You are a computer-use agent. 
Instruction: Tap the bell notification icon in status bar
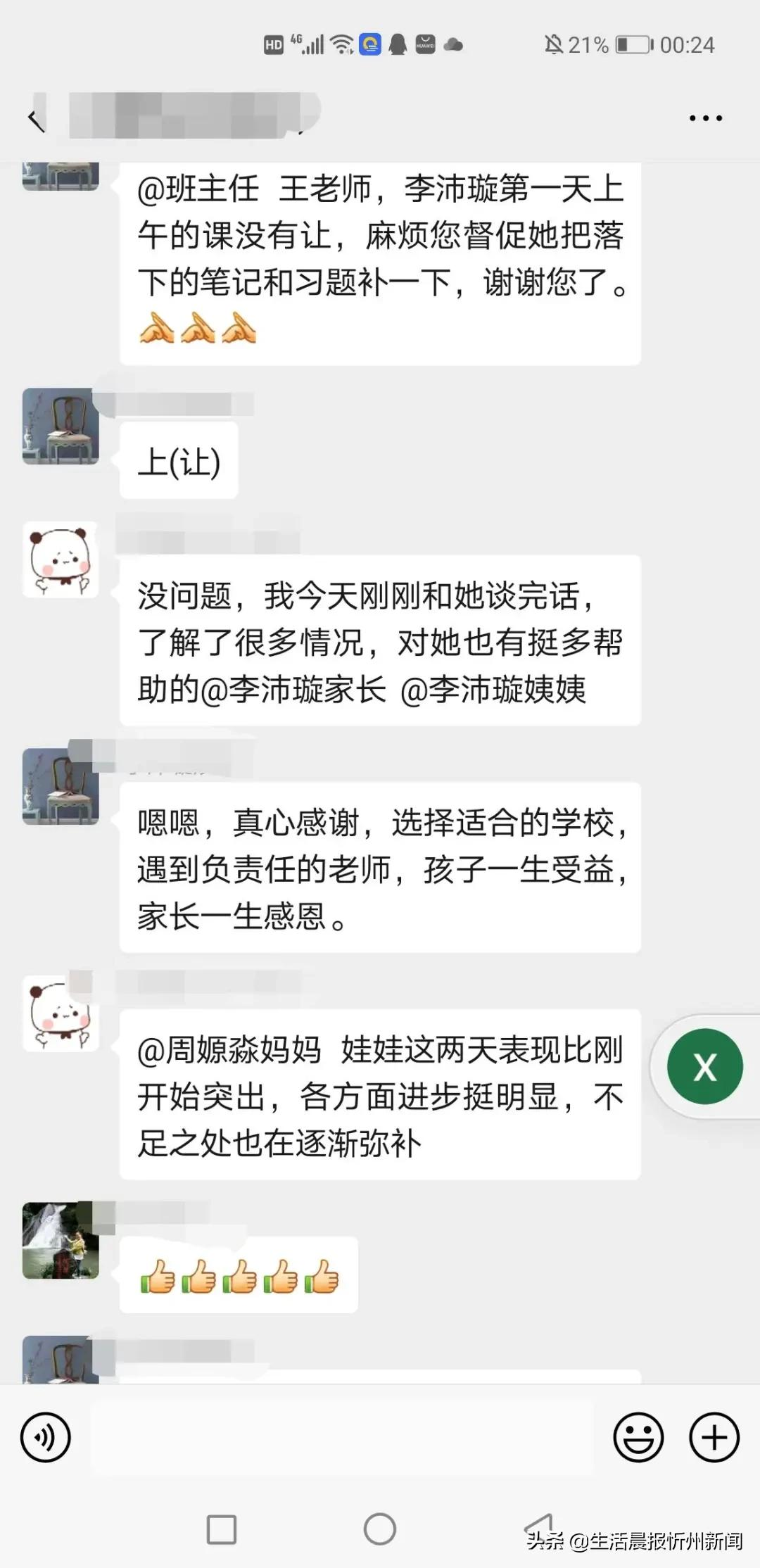pyautogui.click(x=397, y=45)
